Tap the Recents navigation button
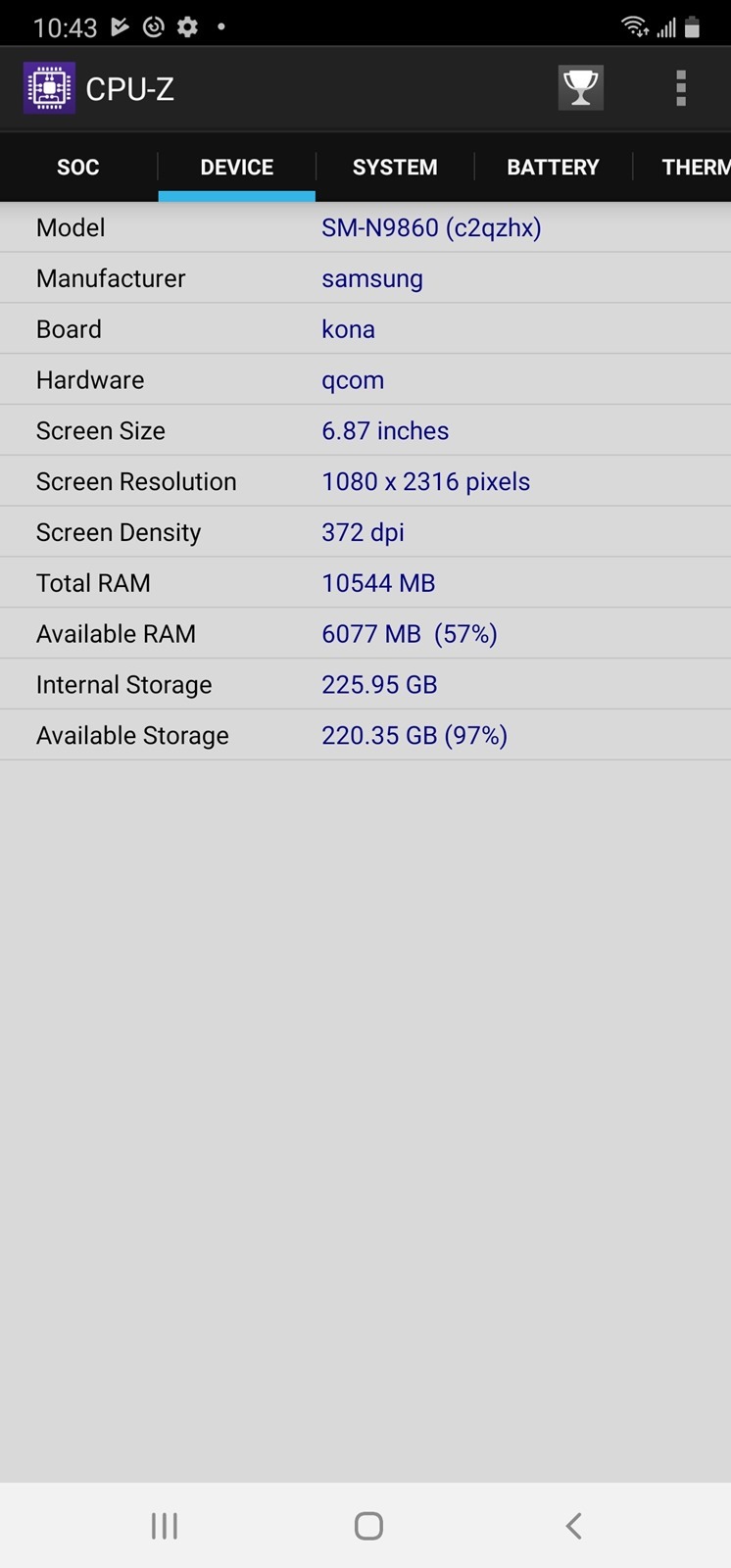The width and height of the screenshot is (731, 1568). 164,1525
